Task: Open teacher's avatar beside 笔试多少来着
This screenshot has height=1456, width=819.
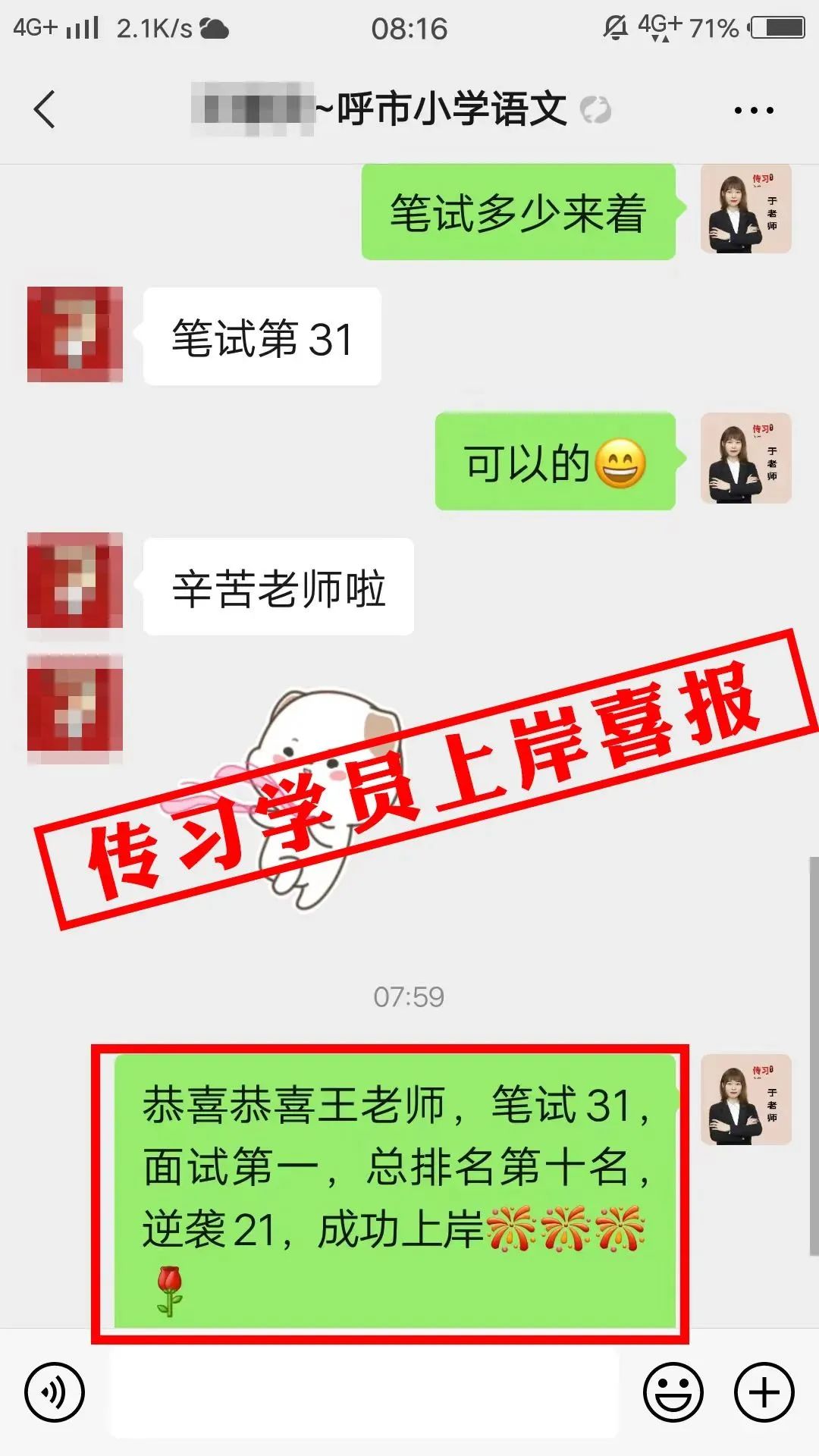Action: (746, 209)
